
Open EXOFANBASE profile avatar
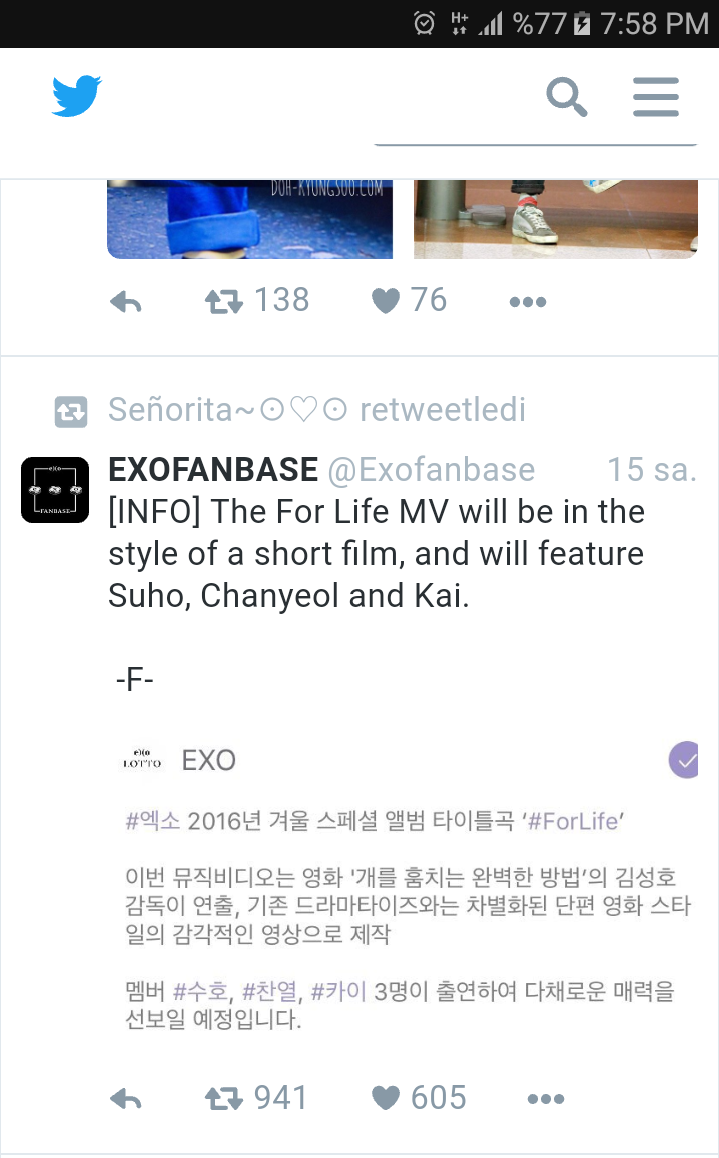pyautogui.click(x=55, y=490)
